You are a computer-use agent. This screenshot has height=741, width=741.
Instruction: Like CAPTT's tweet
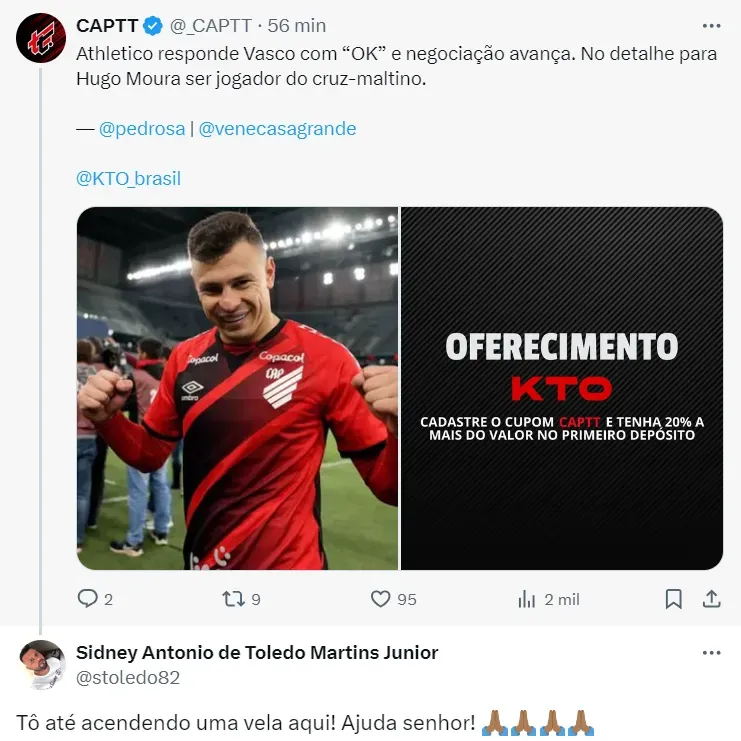tap(381, 599)
